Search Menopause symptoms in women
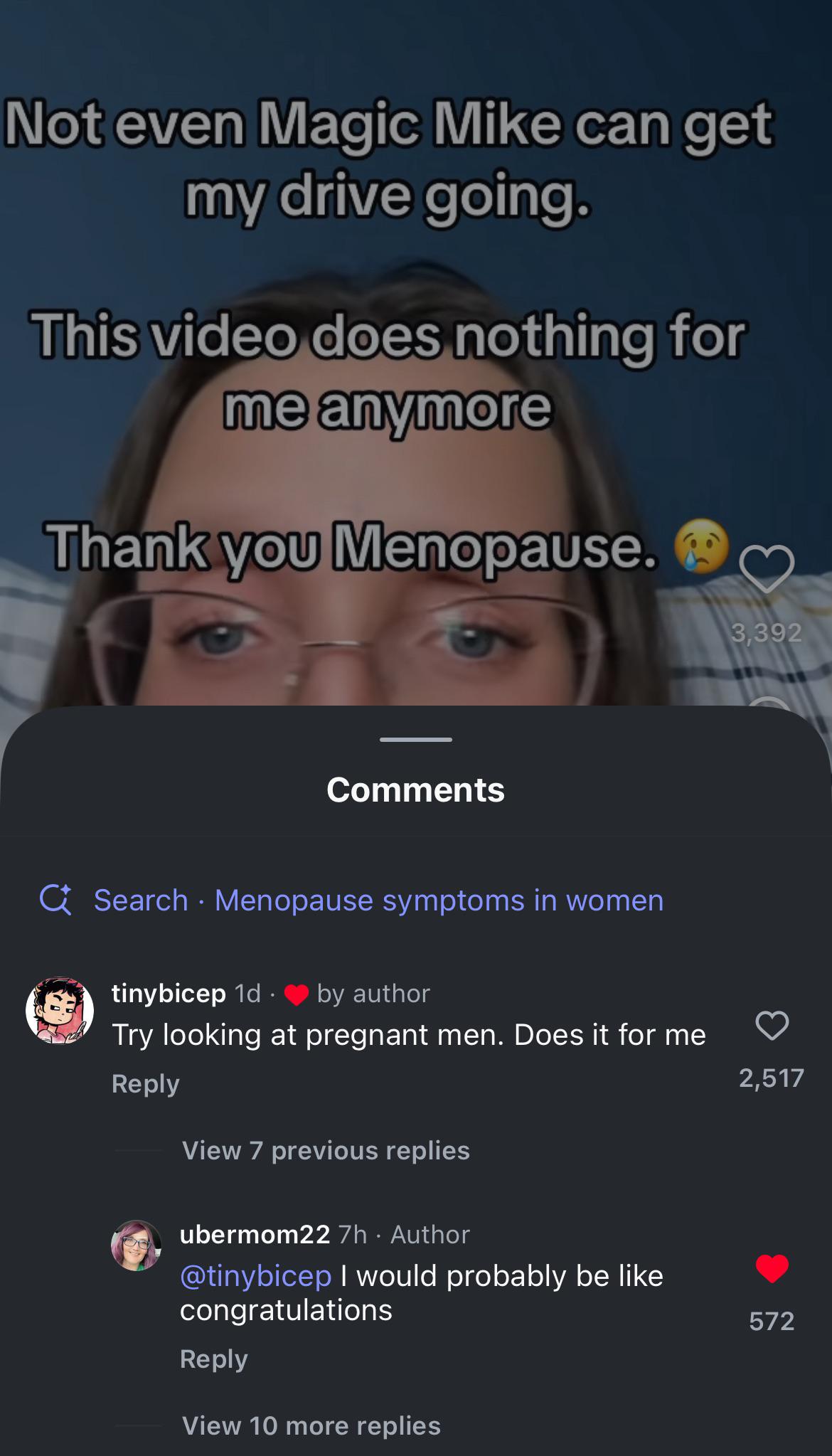 click(x=352, y=900)
